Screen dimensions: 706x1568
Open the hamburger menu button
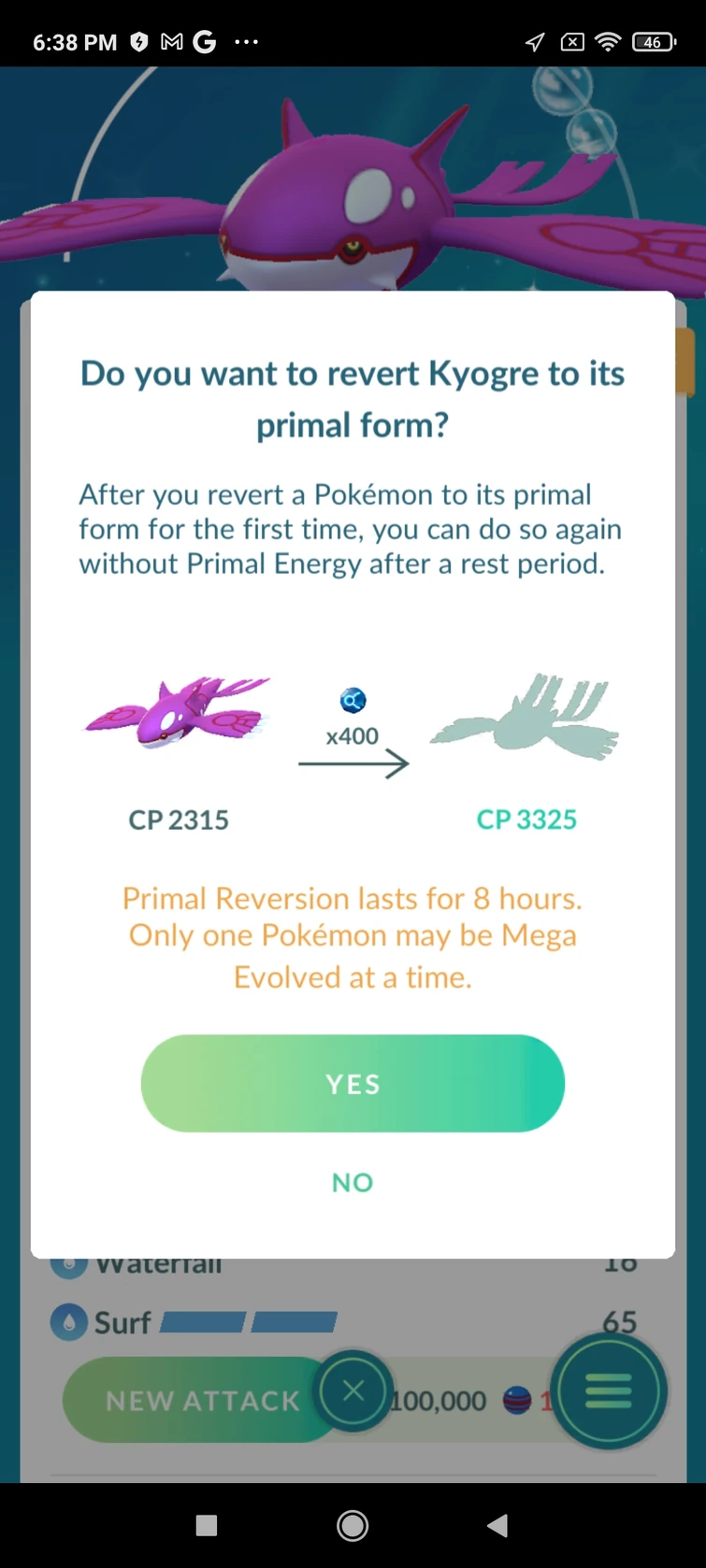click(609, 1391)
